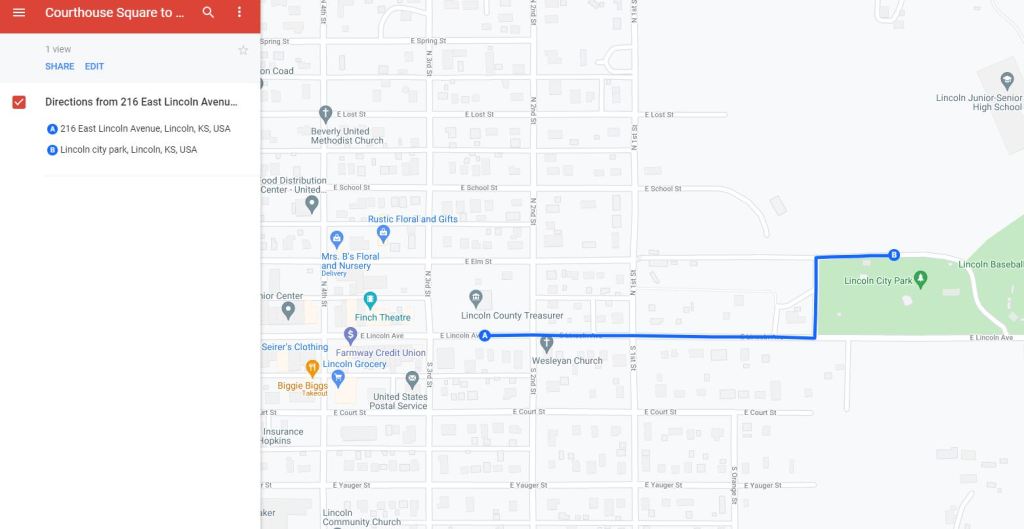
Task: Open United States Postal Service pin
Action: [x=412, y=379]
